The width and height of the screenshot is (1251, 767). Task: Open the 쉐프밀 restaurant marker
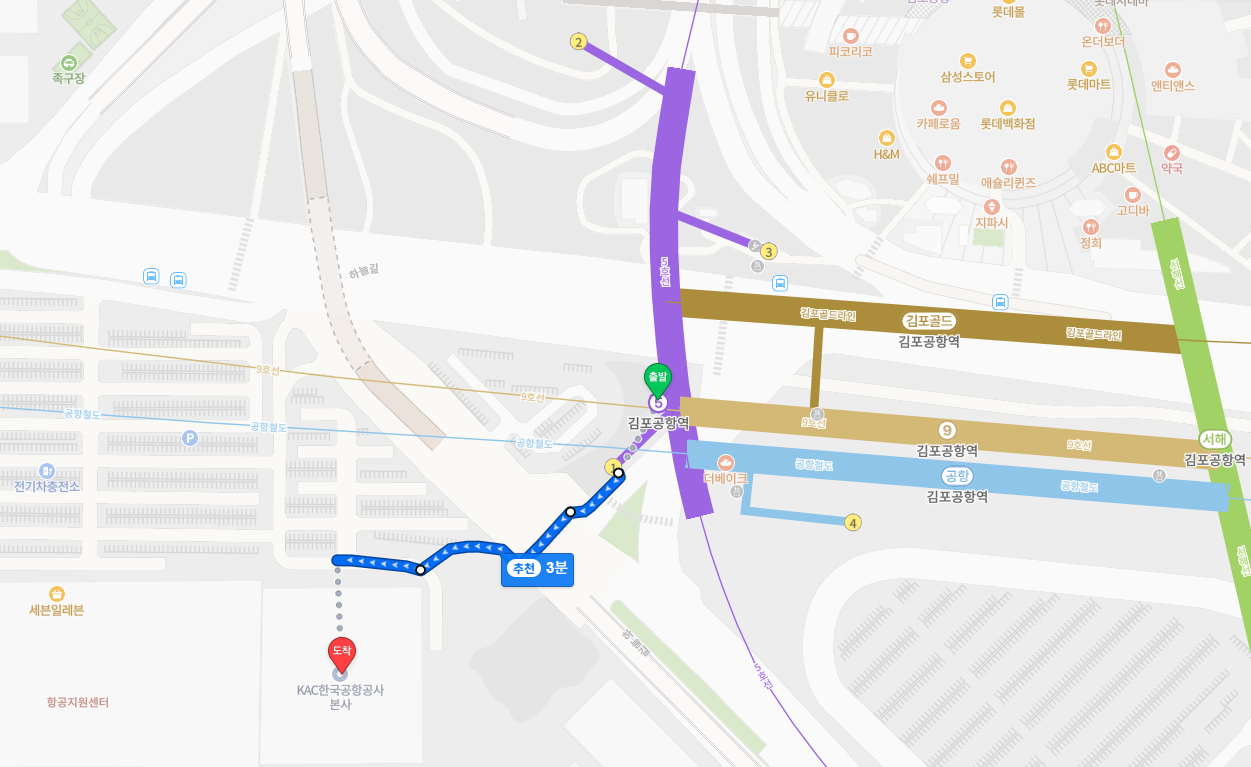point(943,163)
